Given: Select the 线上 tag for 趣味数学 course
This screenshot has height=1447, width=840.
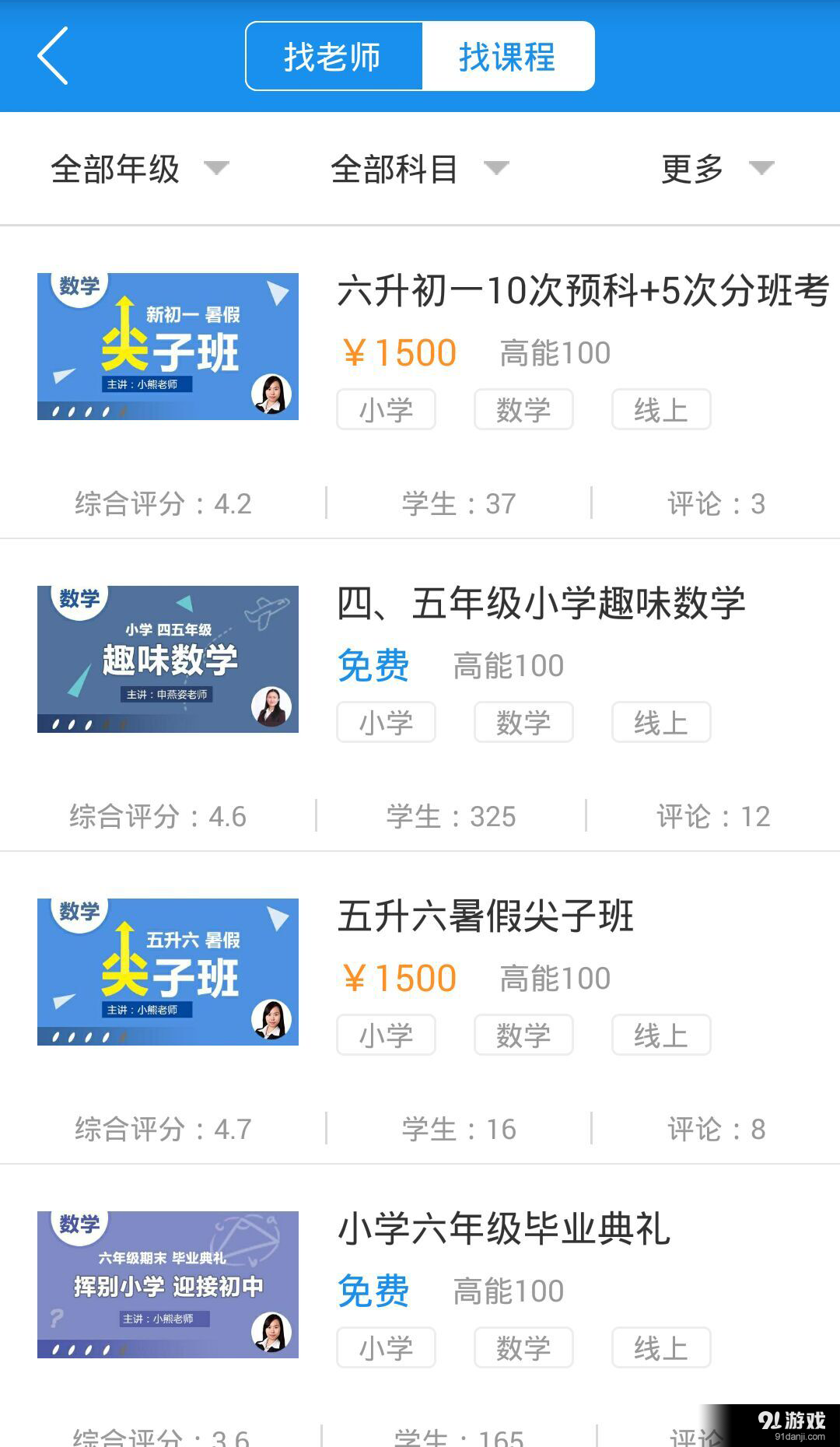Looking at the screenshot, I should click(x=660, y=722).
